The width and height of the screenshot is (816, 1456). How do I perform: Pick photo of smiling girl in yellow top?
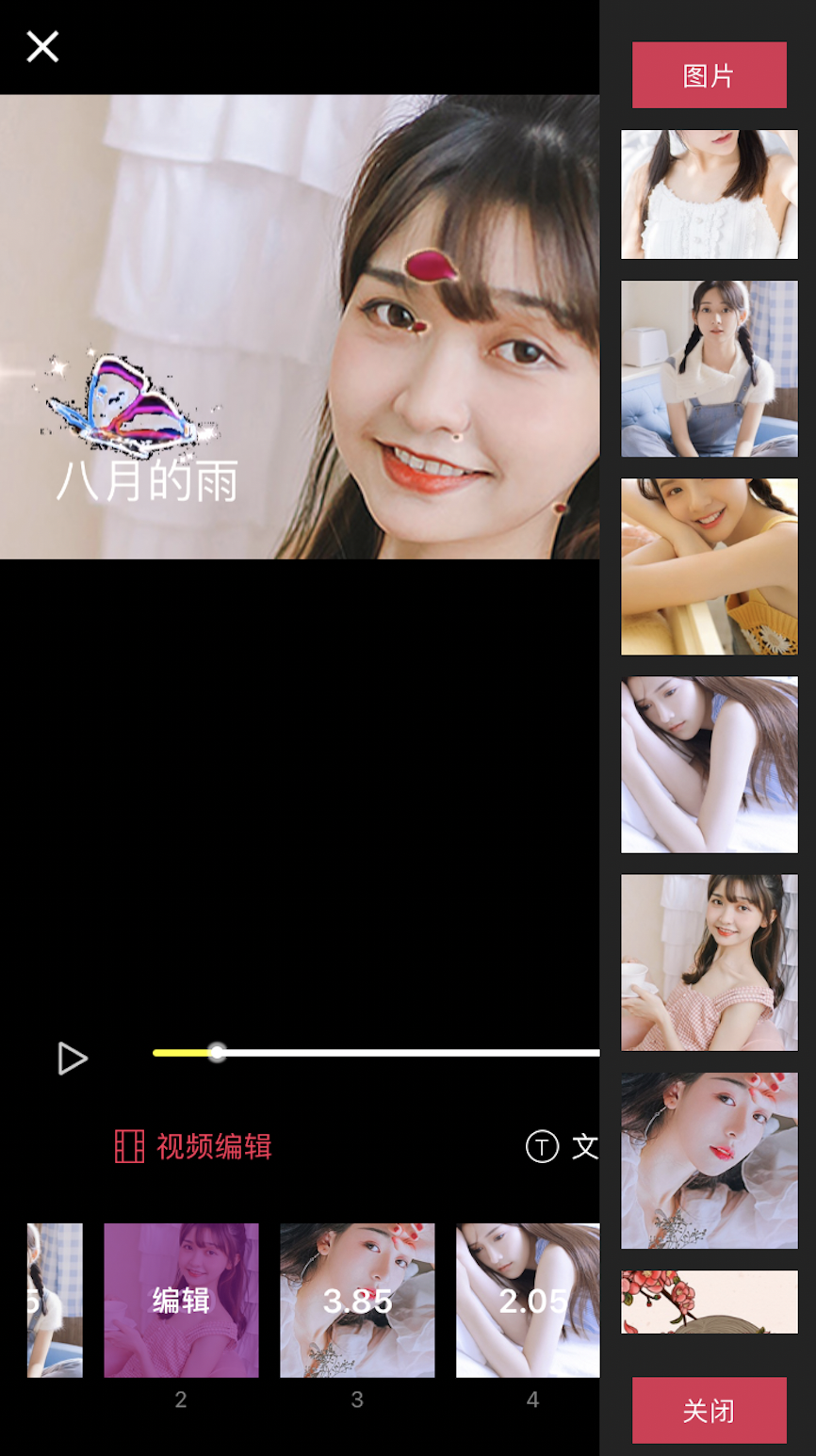pyautogui.click(x=709, y=566)
